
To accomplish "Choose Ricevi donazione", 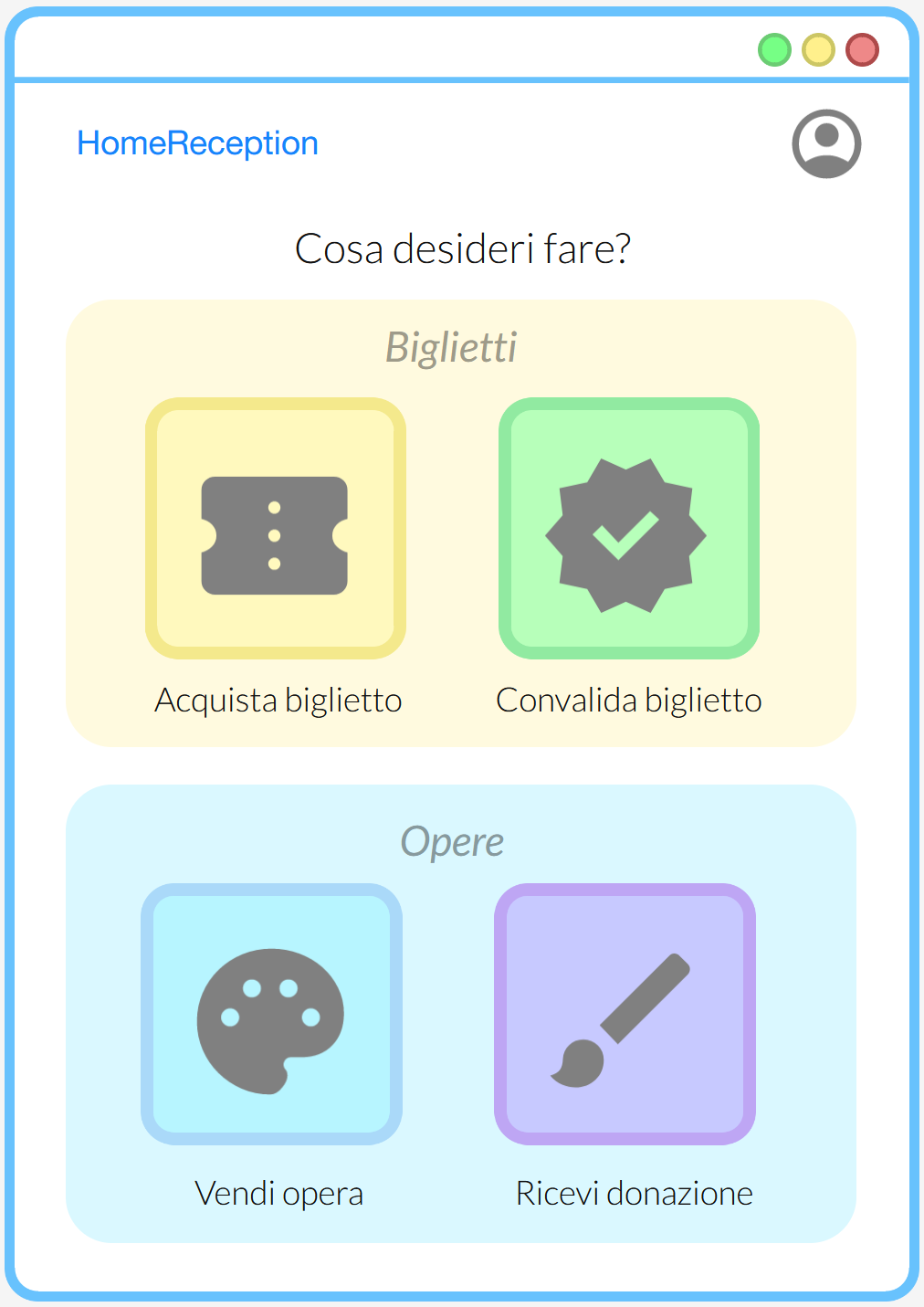I will (634, 1192).
